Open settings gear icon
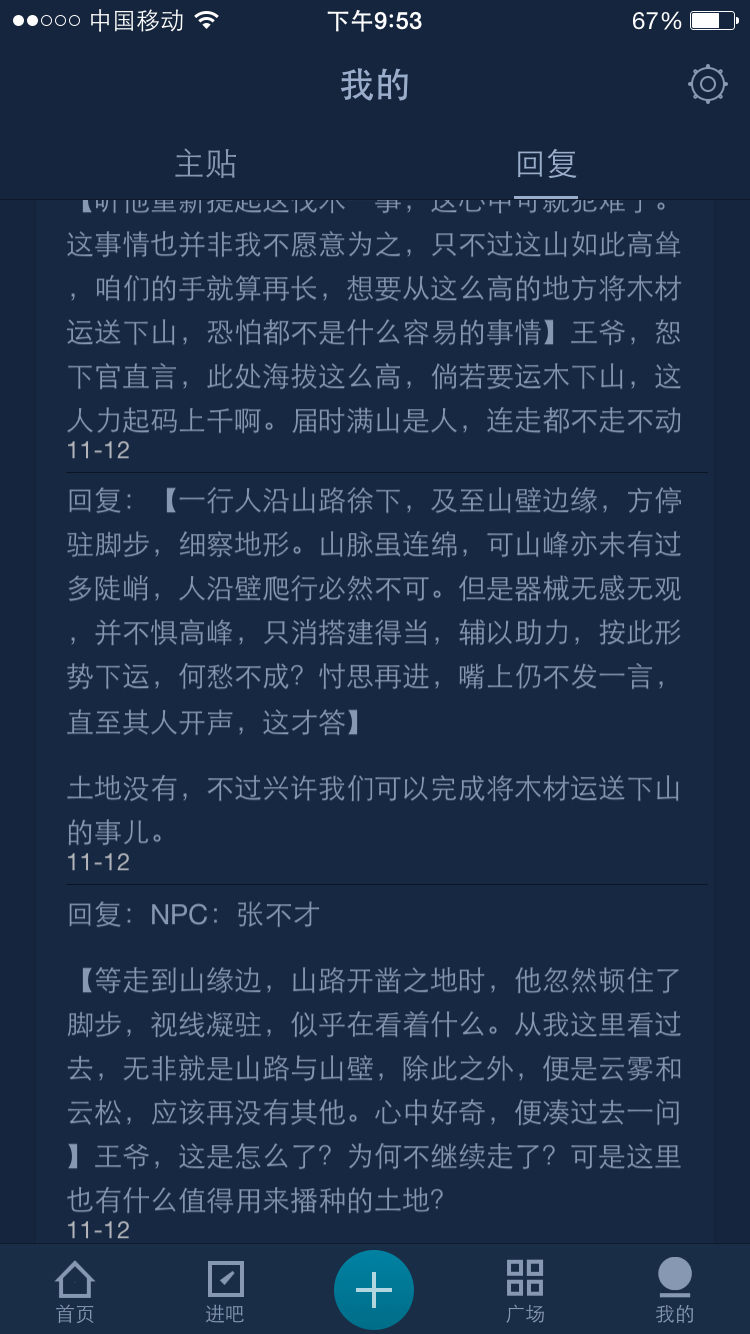The width and height of the screenshot is (750, 1334). tap(708, 85)
